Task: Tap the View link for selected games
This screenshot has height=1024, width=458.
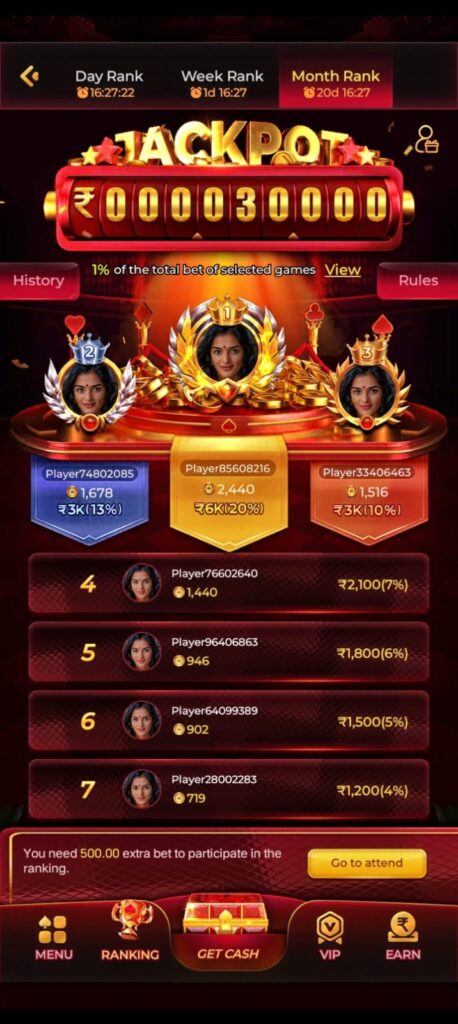Action: click(x=343, y=270)
